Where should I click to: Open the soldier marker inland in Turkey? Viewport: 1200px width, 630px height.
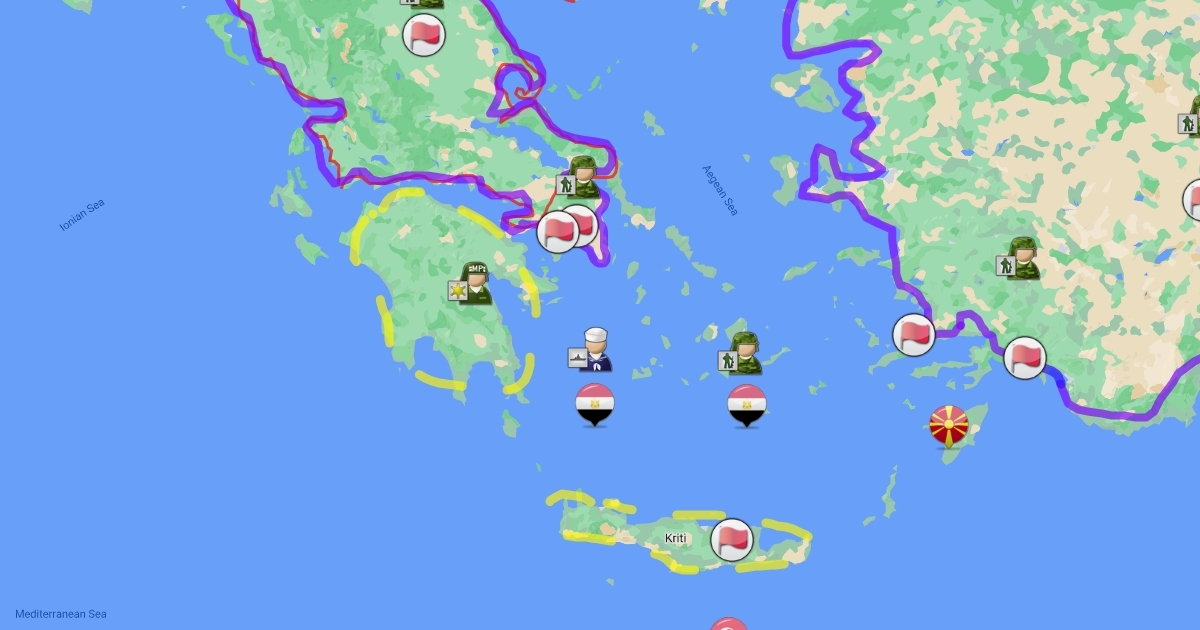point(1019,259)
